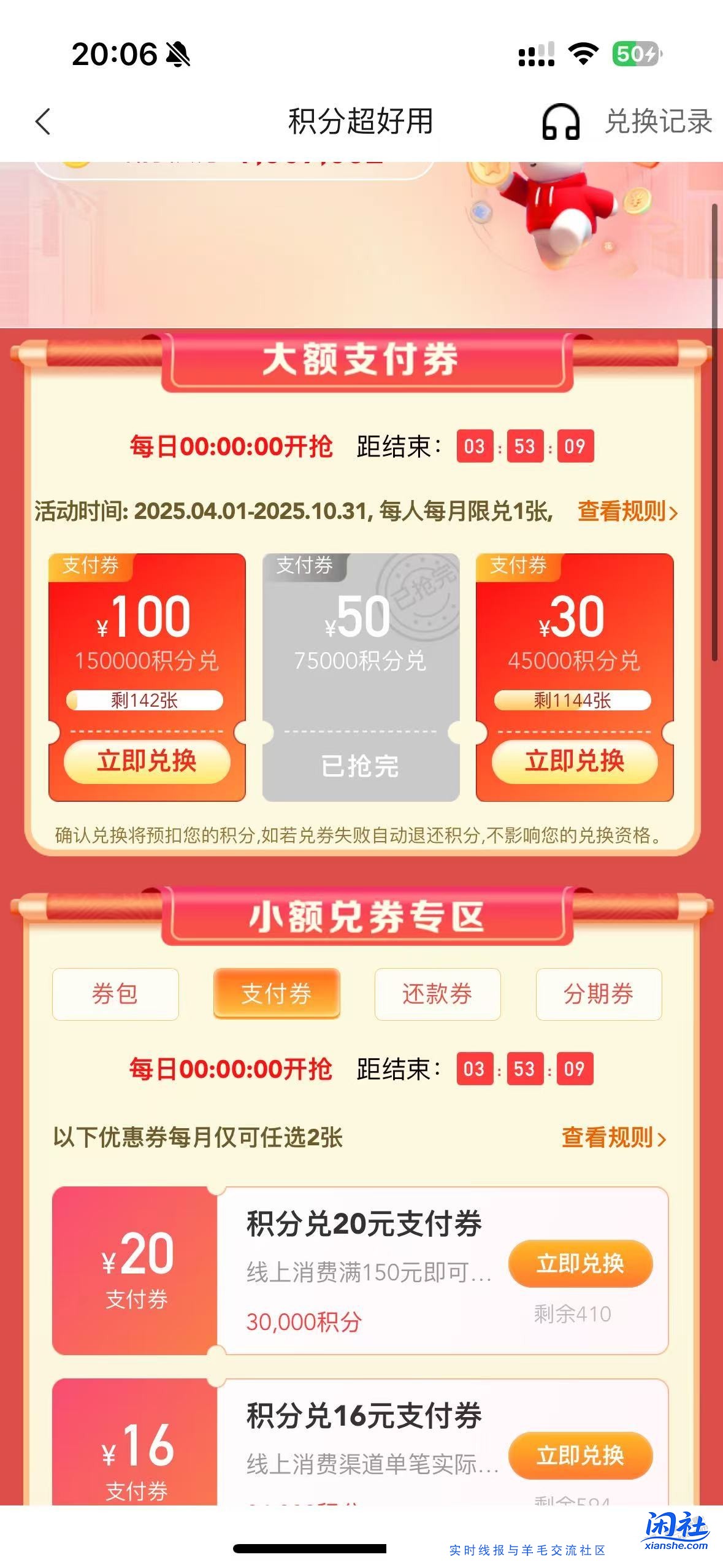Image resolution: width=723 pixels, height=1568 pixels.
Task: Click the battery indicator showing 50
Action: [x=638, y=55]
